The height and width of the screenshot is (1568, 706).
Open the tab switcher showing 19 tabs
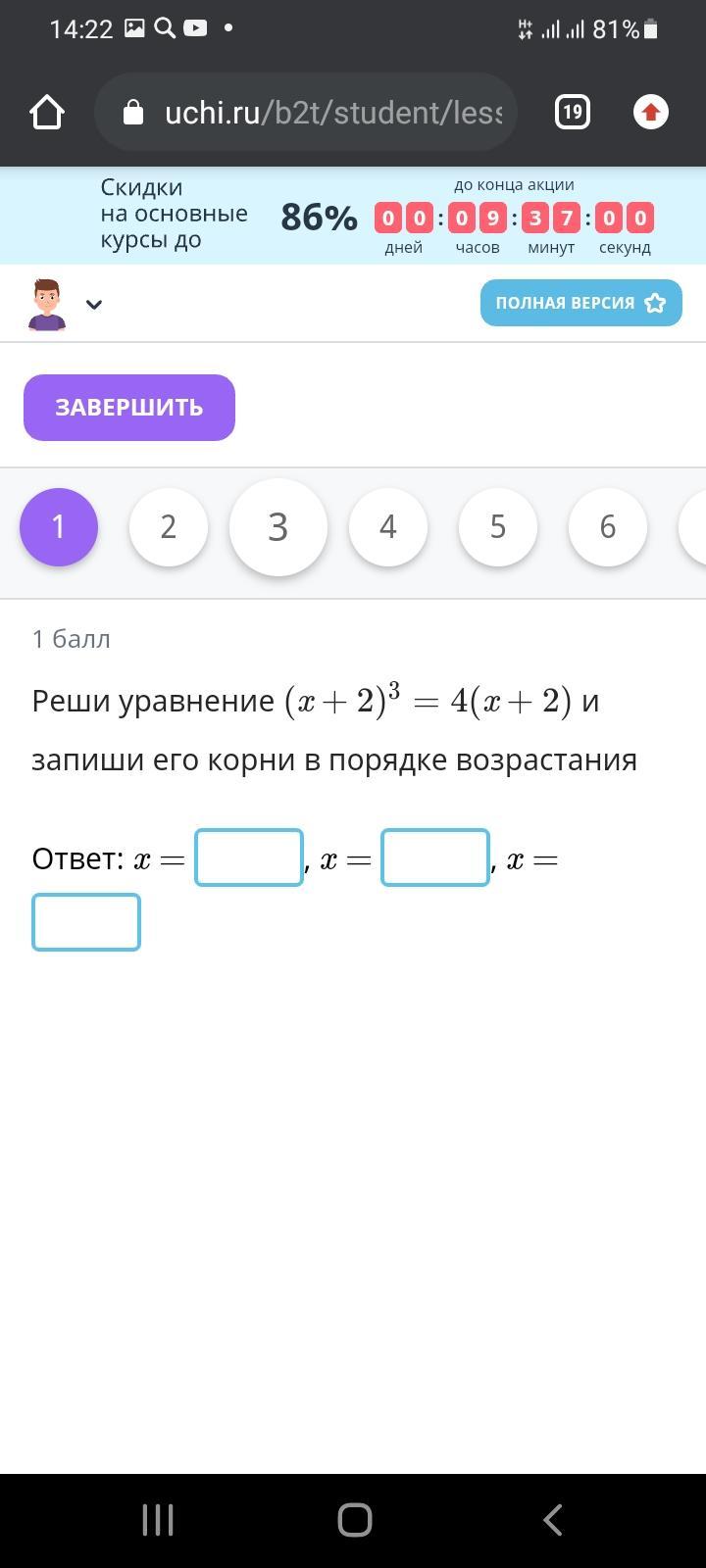(x=573, y=113)
